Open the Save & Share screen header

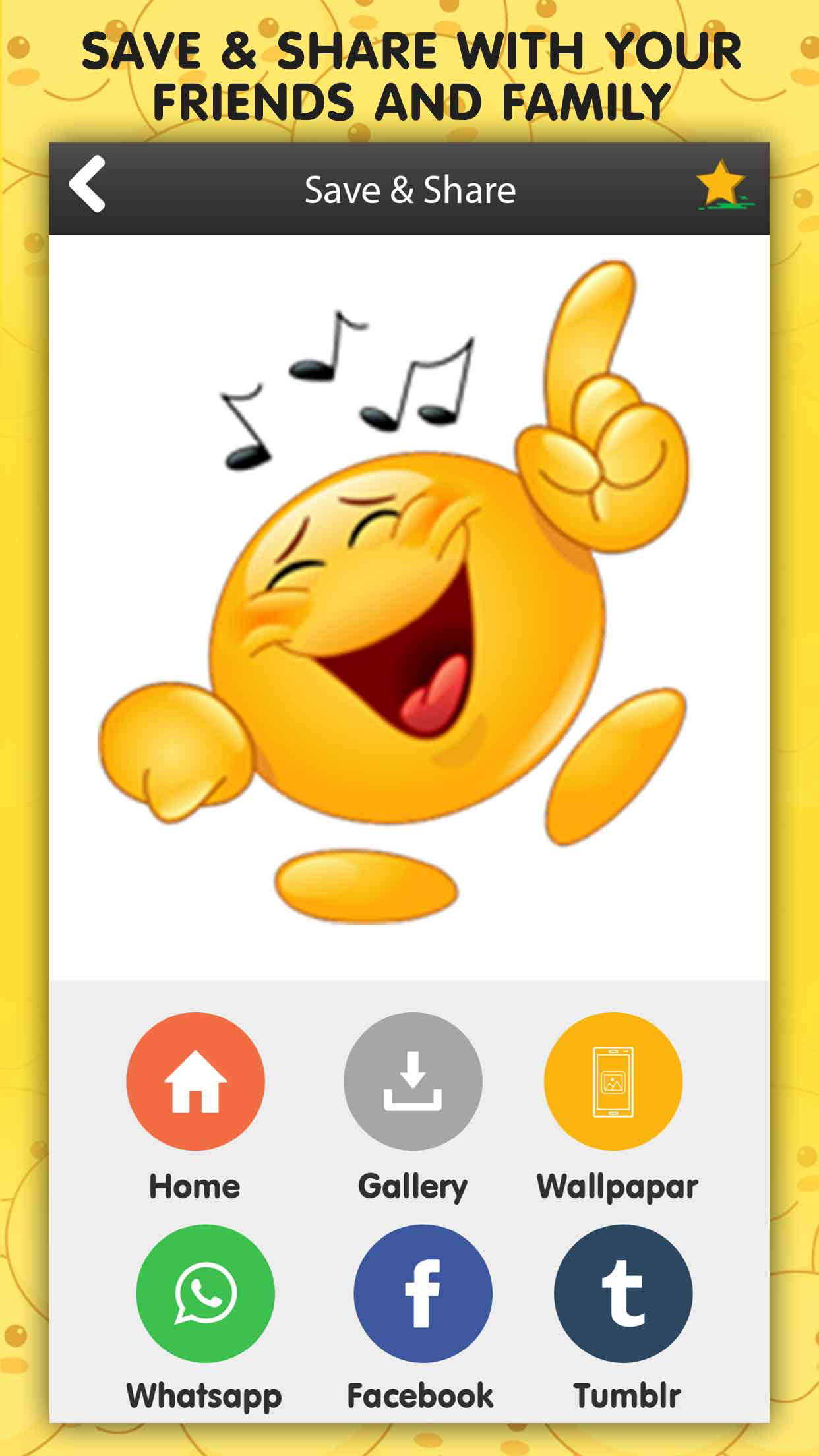tap(409, 189)
